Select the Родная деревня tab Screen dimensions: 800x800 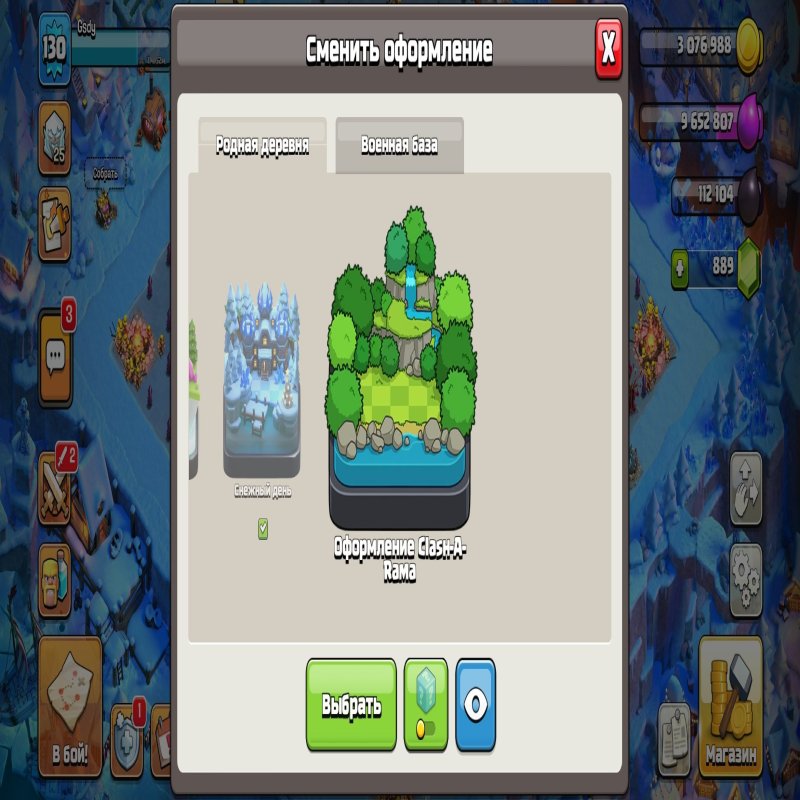point(262,145)
